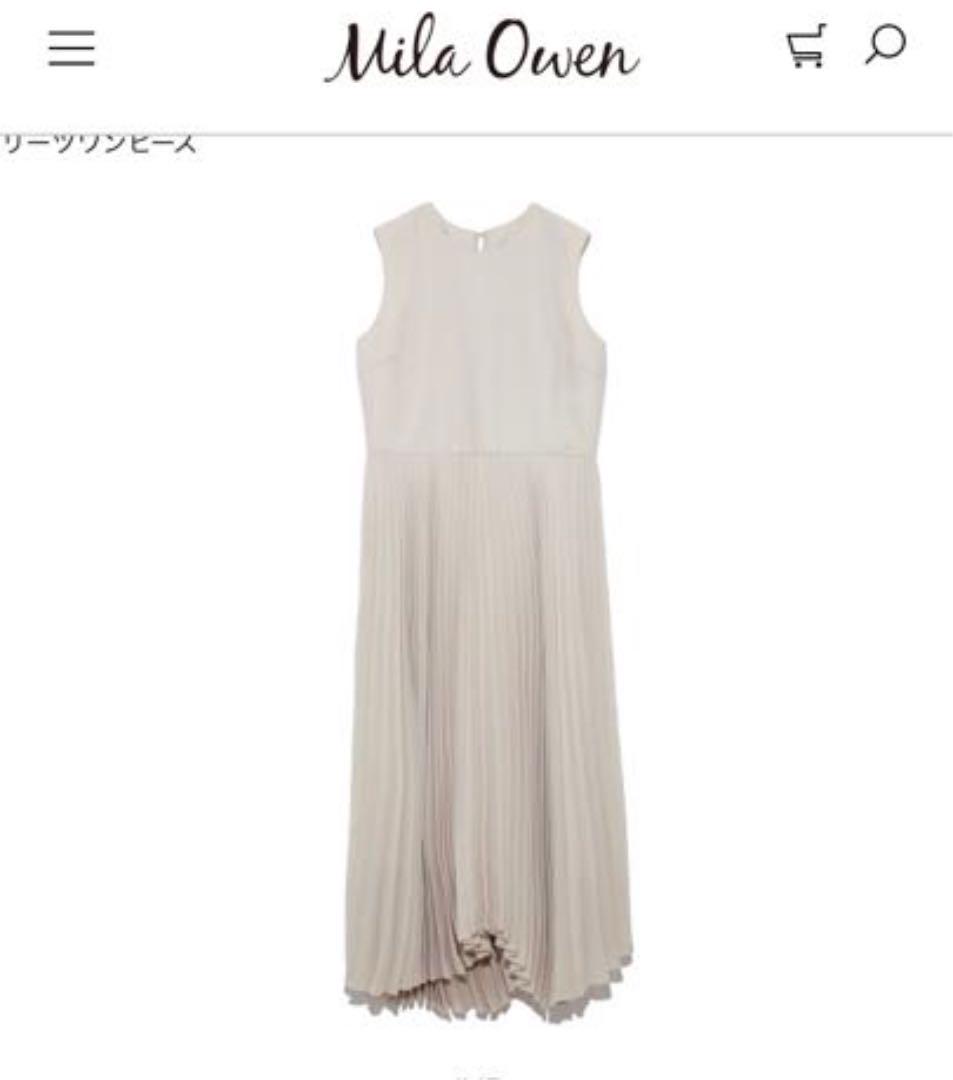Tap the pleated dress product image
Screen dimensions: 953x1080
click(485, 600)
